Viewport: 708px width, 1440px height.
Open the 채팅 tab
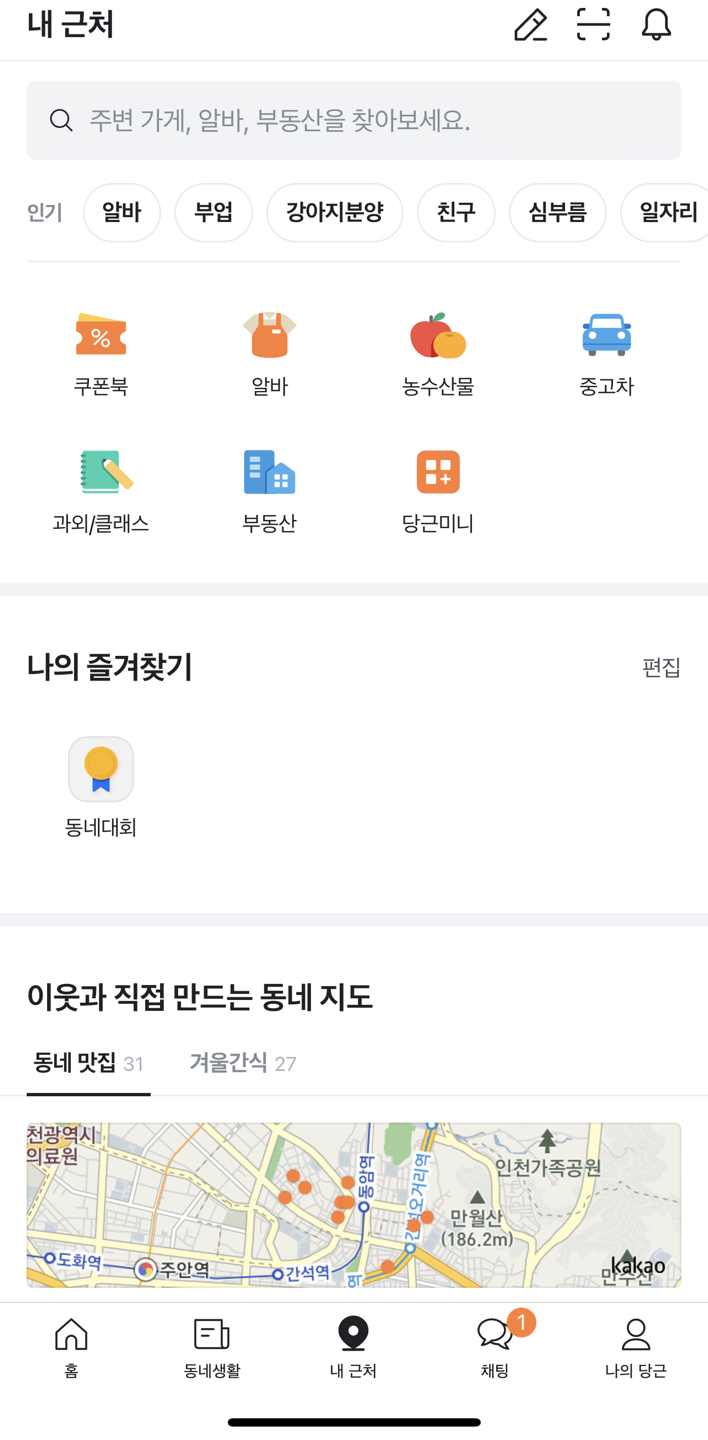click(495, 1348)
